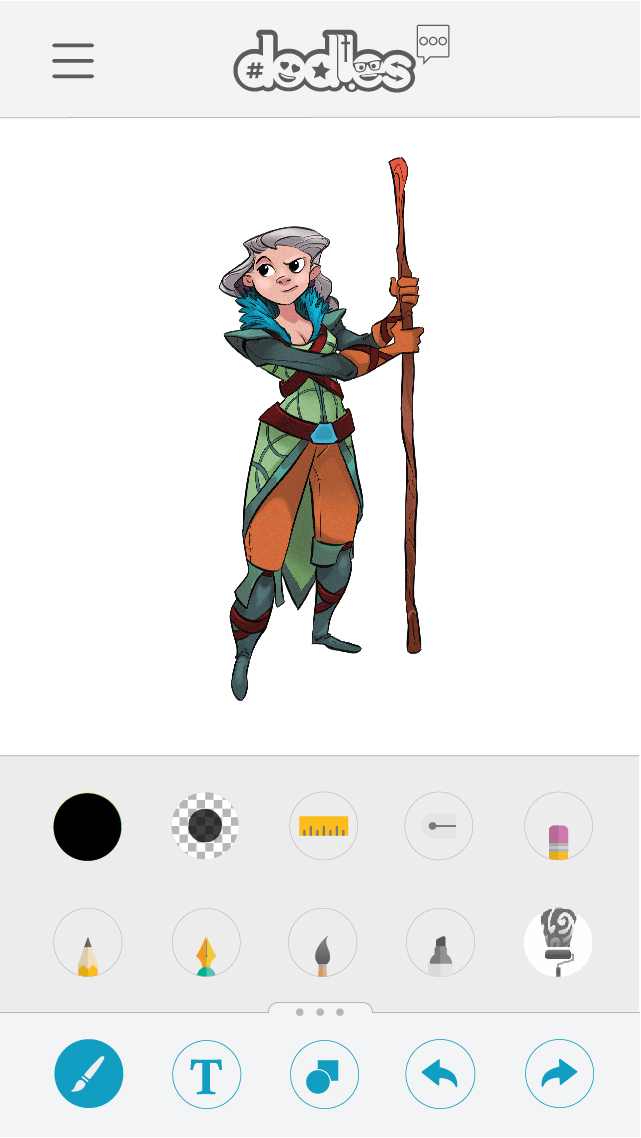Undo the last action
The width and height of the screenshot is (641, 1138).
coord(440,1074)
